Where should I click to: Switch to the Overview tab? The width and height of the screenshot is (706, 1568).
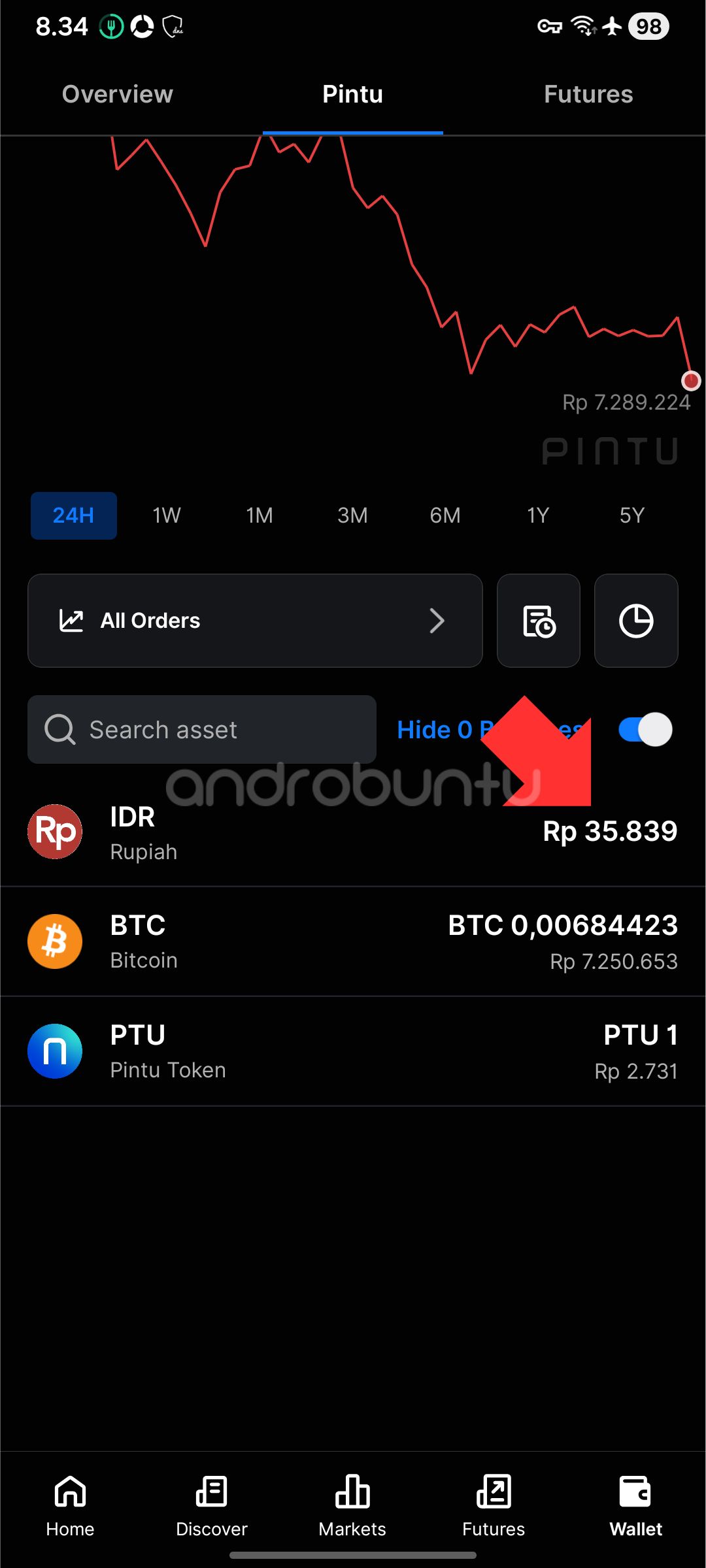point(117,94)
